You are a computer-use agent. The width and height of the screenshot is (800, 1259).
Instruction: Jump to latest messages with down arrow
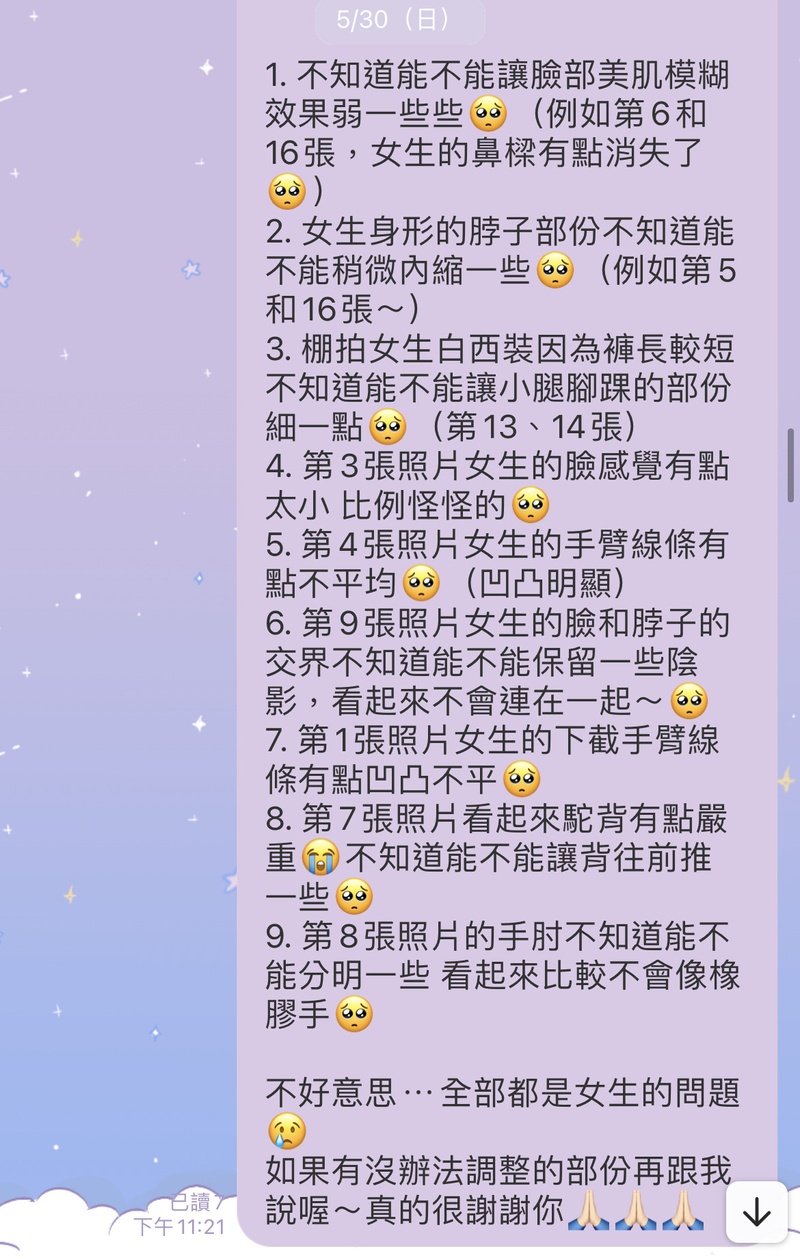point(757,1212)
